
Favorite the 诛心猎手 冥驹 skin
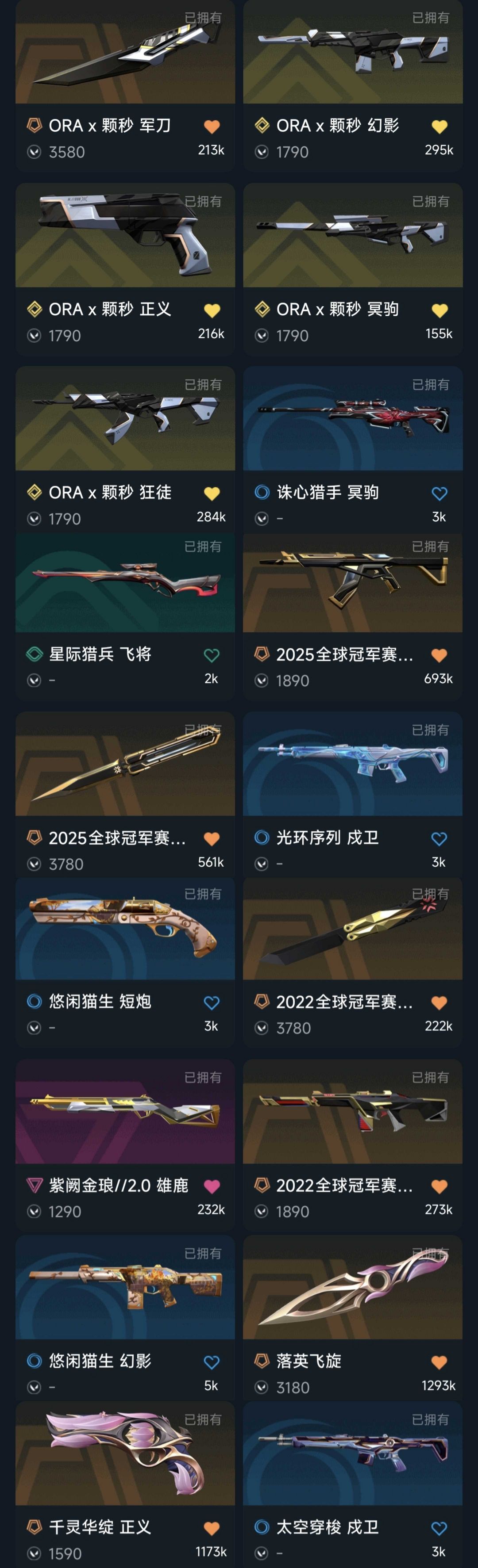point(439,493)
